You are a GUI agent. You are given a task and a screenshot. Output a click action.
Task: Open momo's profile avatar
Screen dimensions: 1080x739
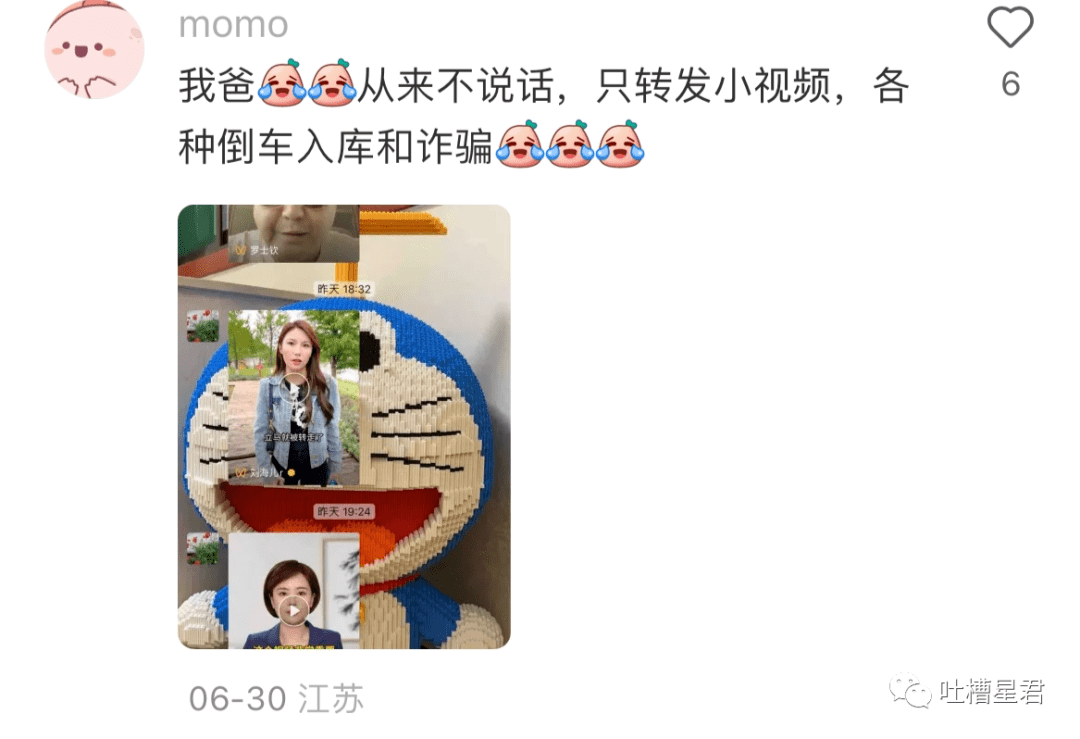(94, 48)
